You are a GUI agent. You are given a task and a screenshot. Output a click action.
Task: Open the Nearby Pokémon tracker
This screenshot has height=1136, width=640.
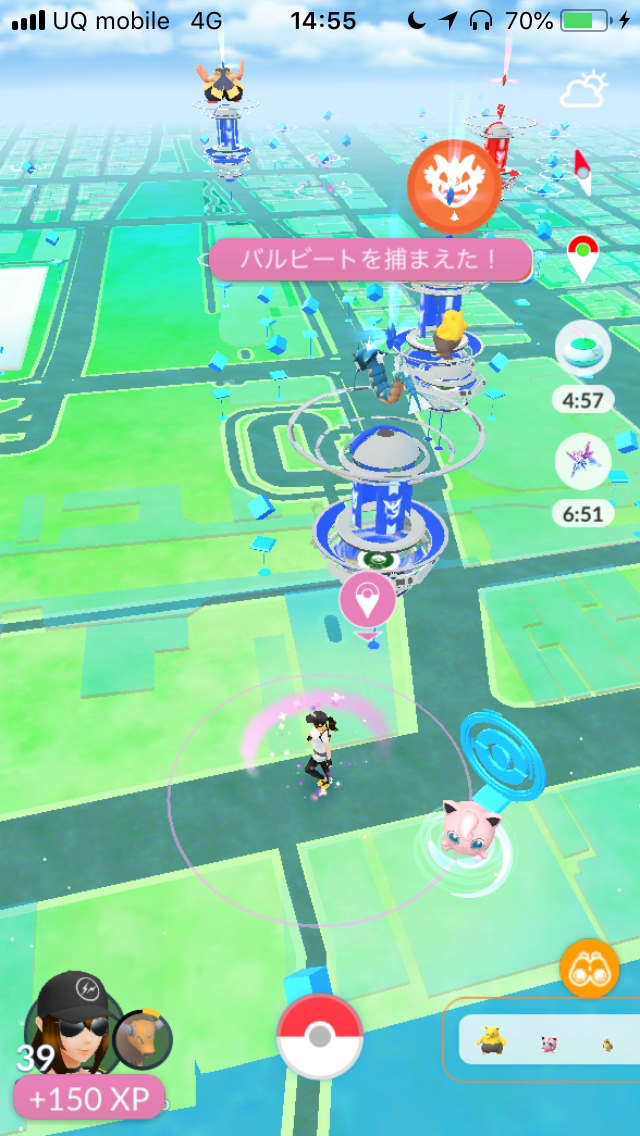545,1041
